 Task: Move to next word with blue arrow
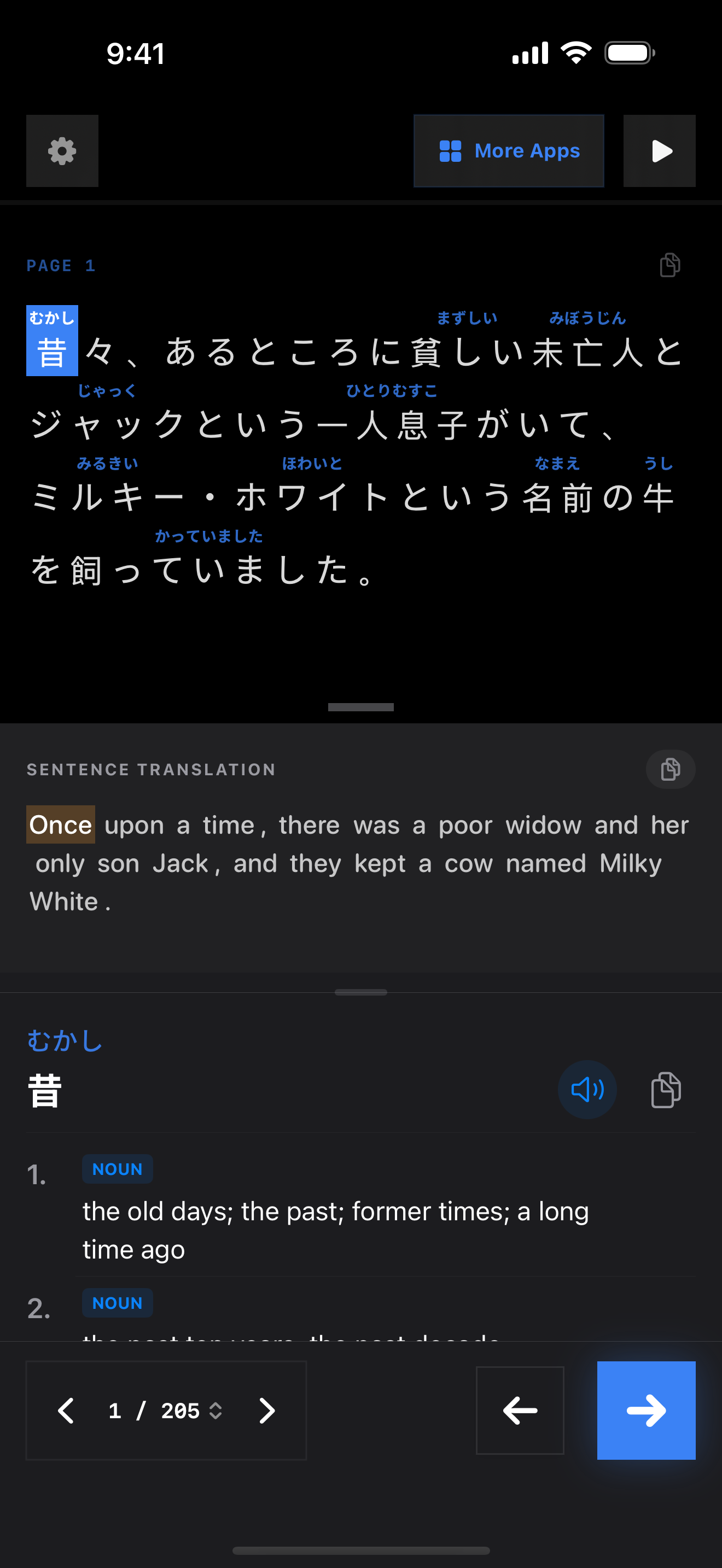click(x=646, y=1411)
